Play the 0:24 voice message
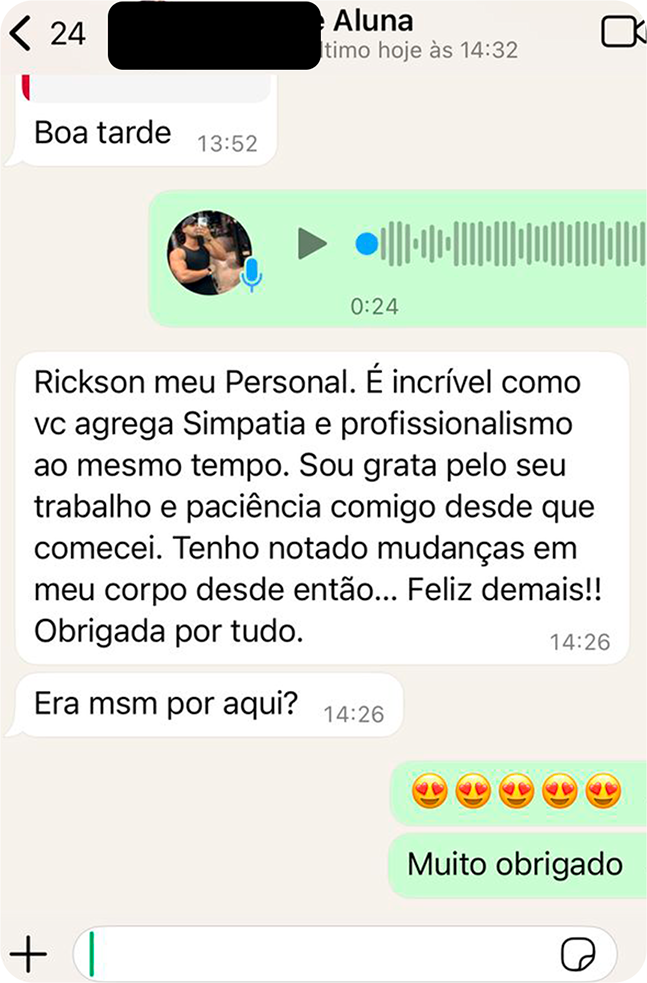This screenshot has height=983, width=647. (x=312, y=243)
